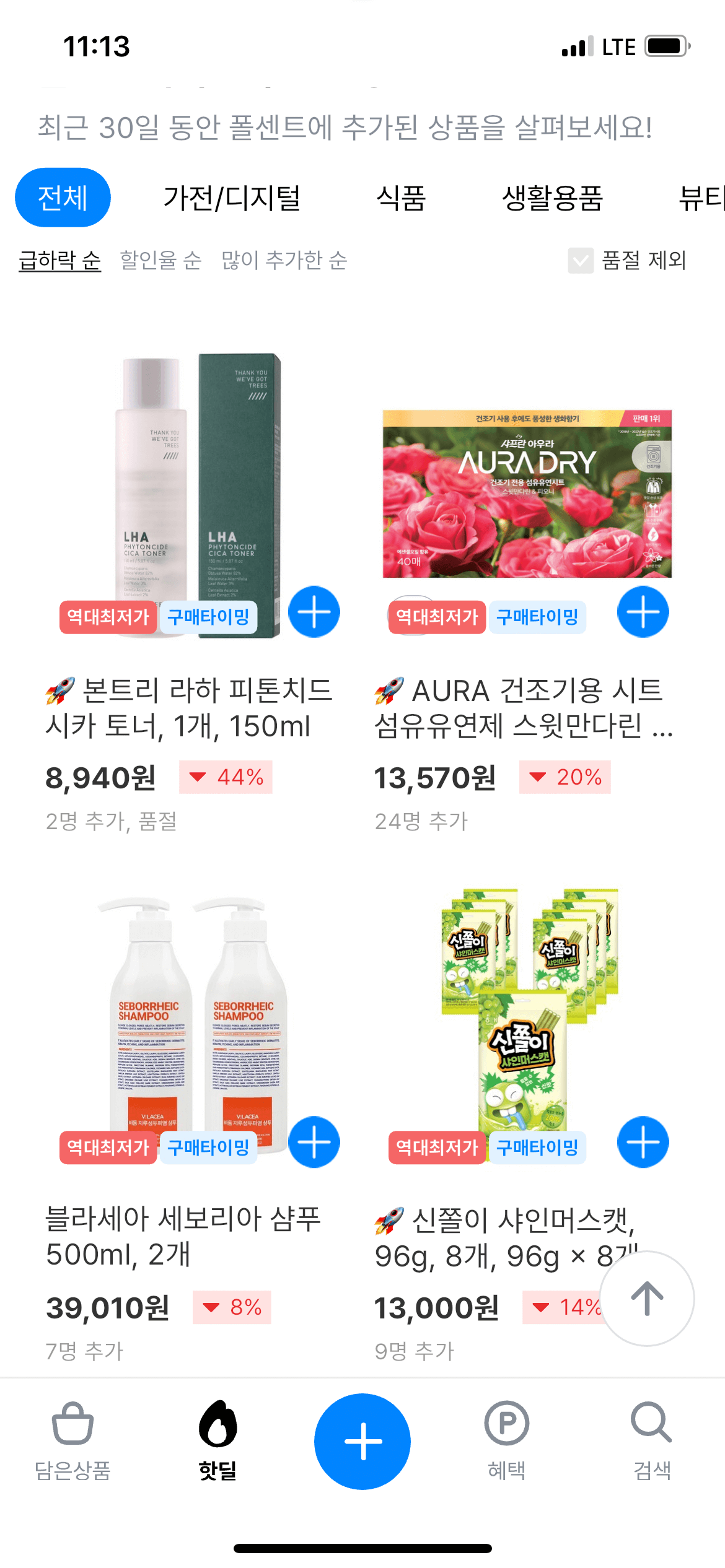Tap the 역대최저가 badge on the shampoo
Screen dimensions: 725x1568
[x=108, y=1147]
